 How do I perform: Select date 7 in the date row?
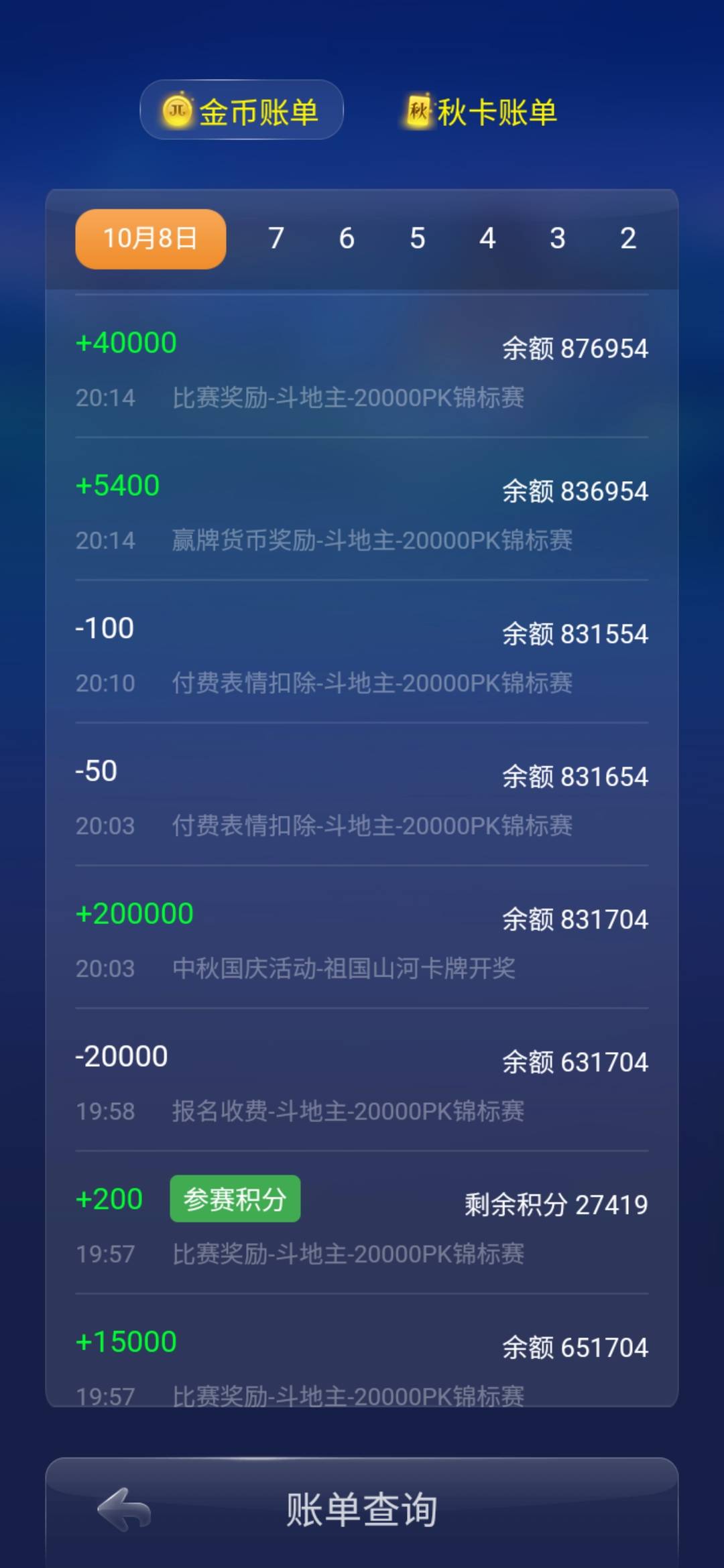click(276, 239)
